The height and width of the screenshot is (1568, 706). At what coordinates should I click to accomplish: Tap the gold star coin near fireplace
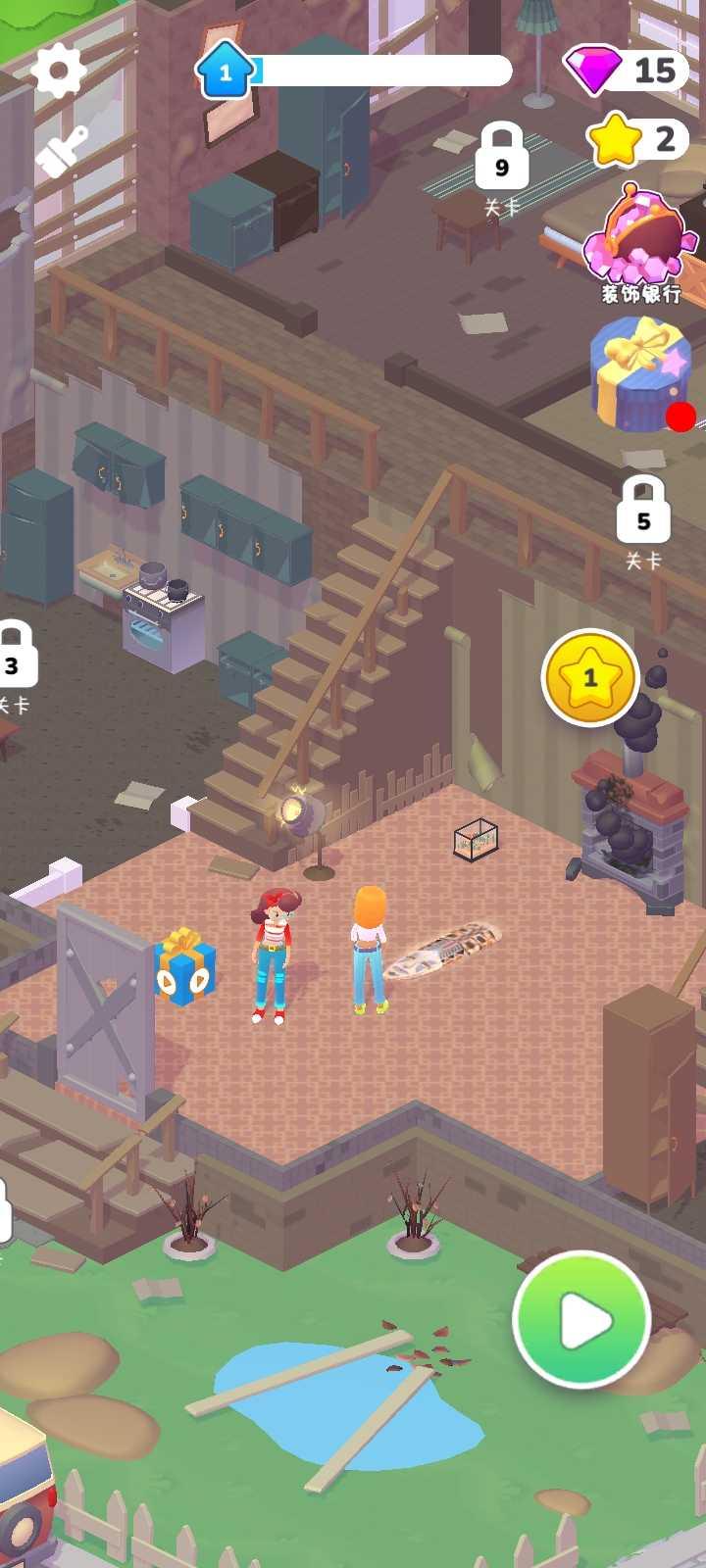click(x=589, y=678)
